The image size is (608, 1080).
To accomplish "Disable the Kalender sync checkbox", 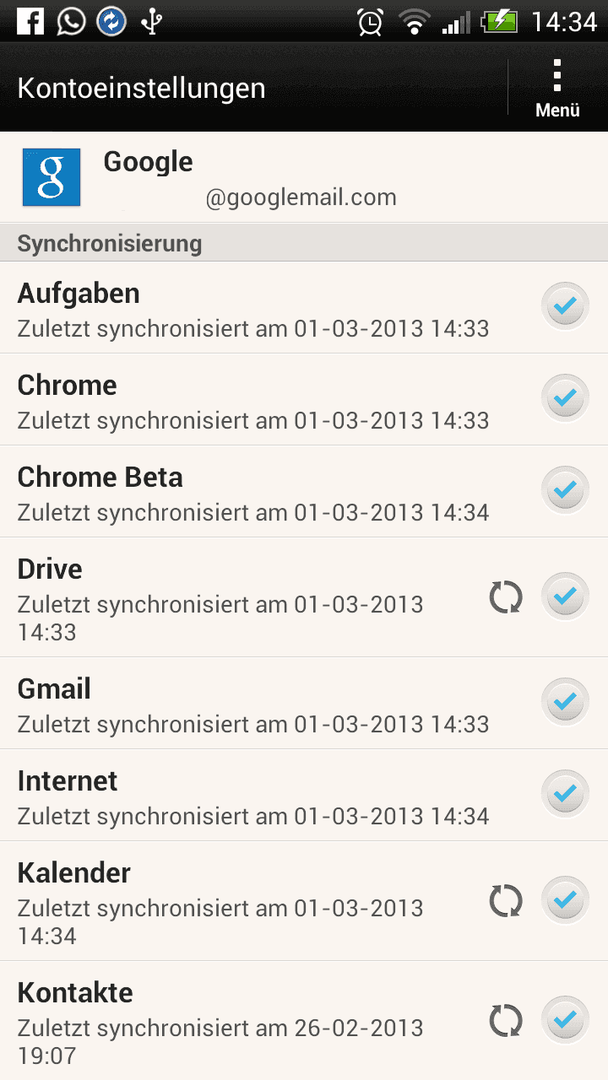I will coord(565,900).
